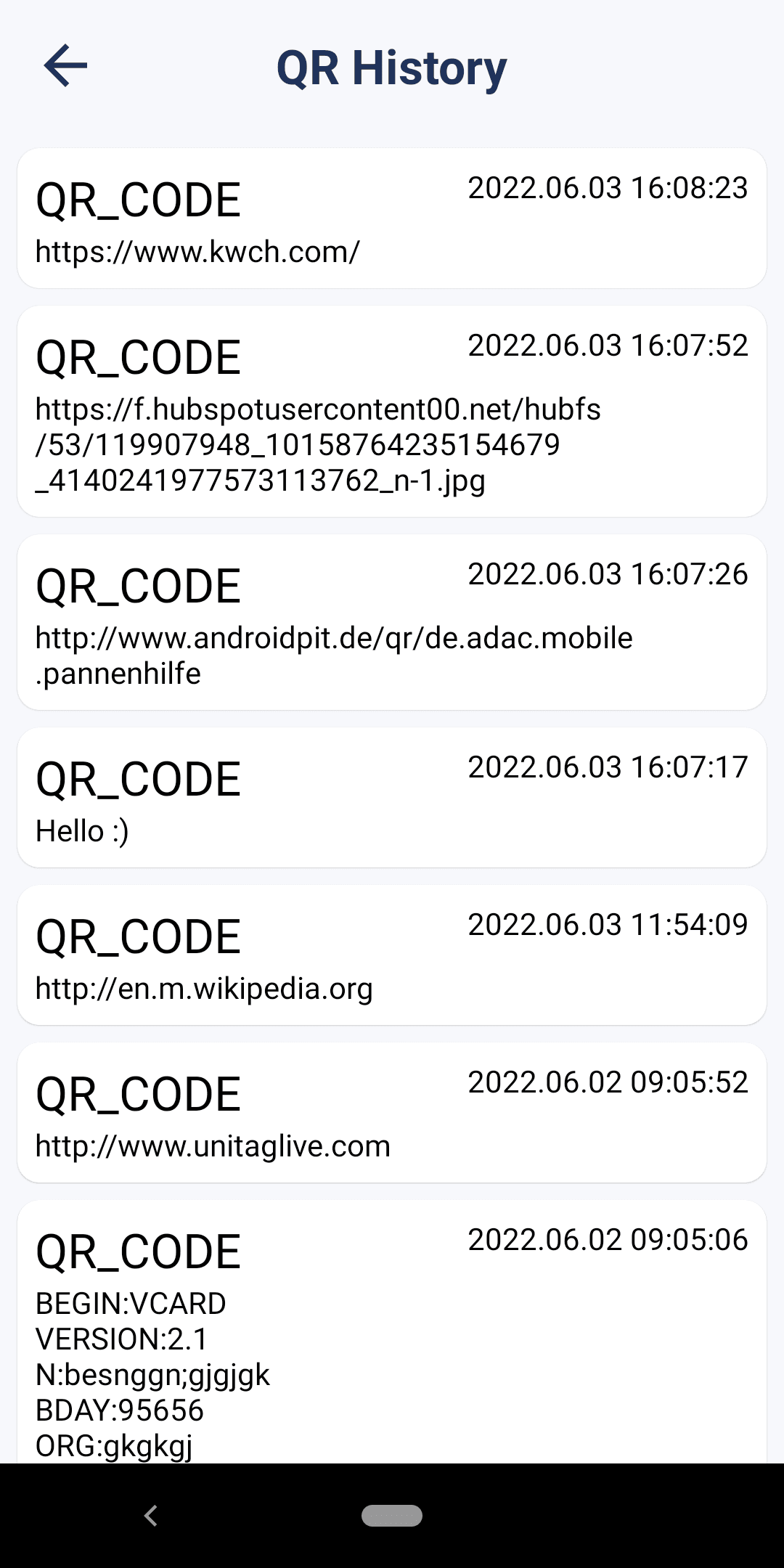Click the QR History screen title

tap(392, 68)
